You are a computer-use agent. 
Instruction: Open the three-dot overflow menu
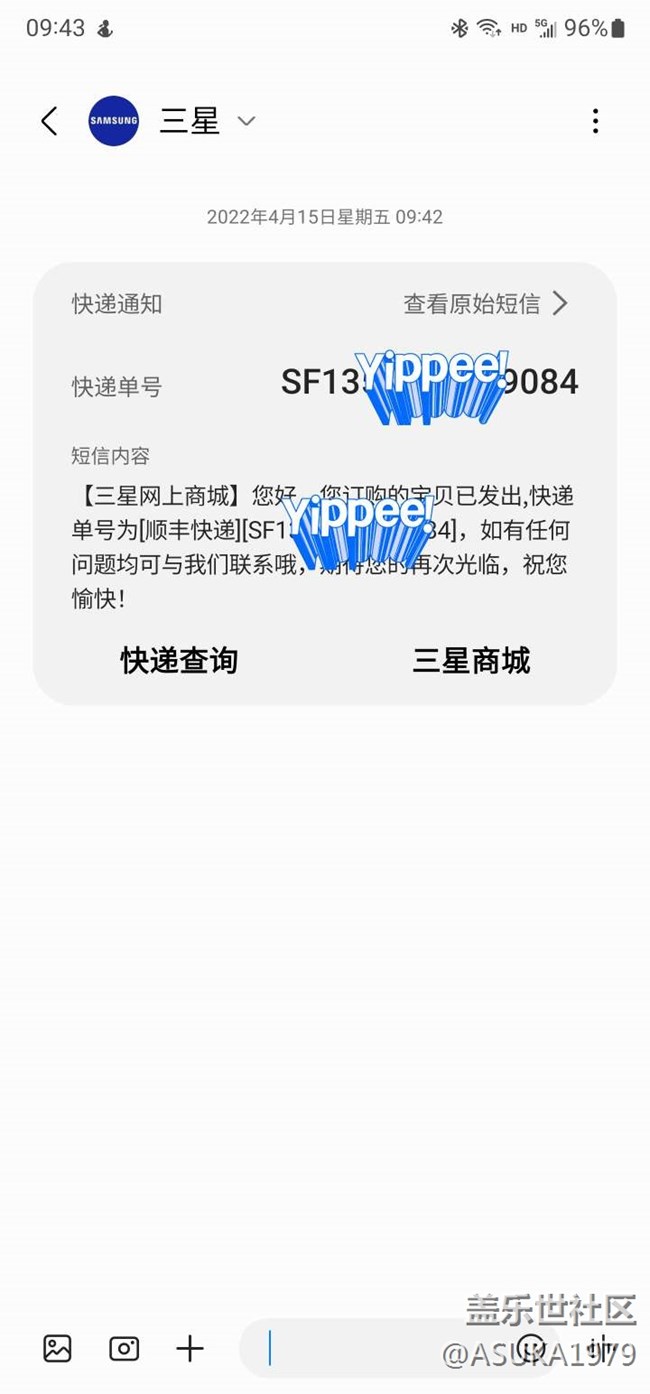click(x=595, y=122)
